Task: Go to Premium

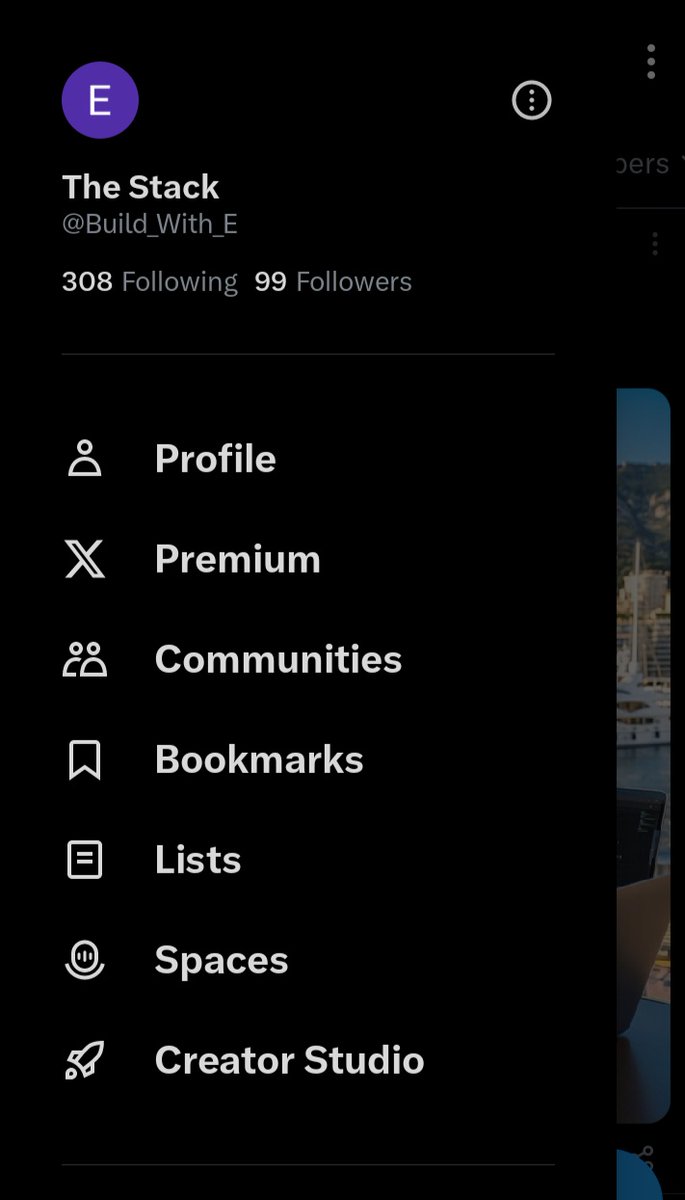Action: pyautogui.click(x=308, y=559)
